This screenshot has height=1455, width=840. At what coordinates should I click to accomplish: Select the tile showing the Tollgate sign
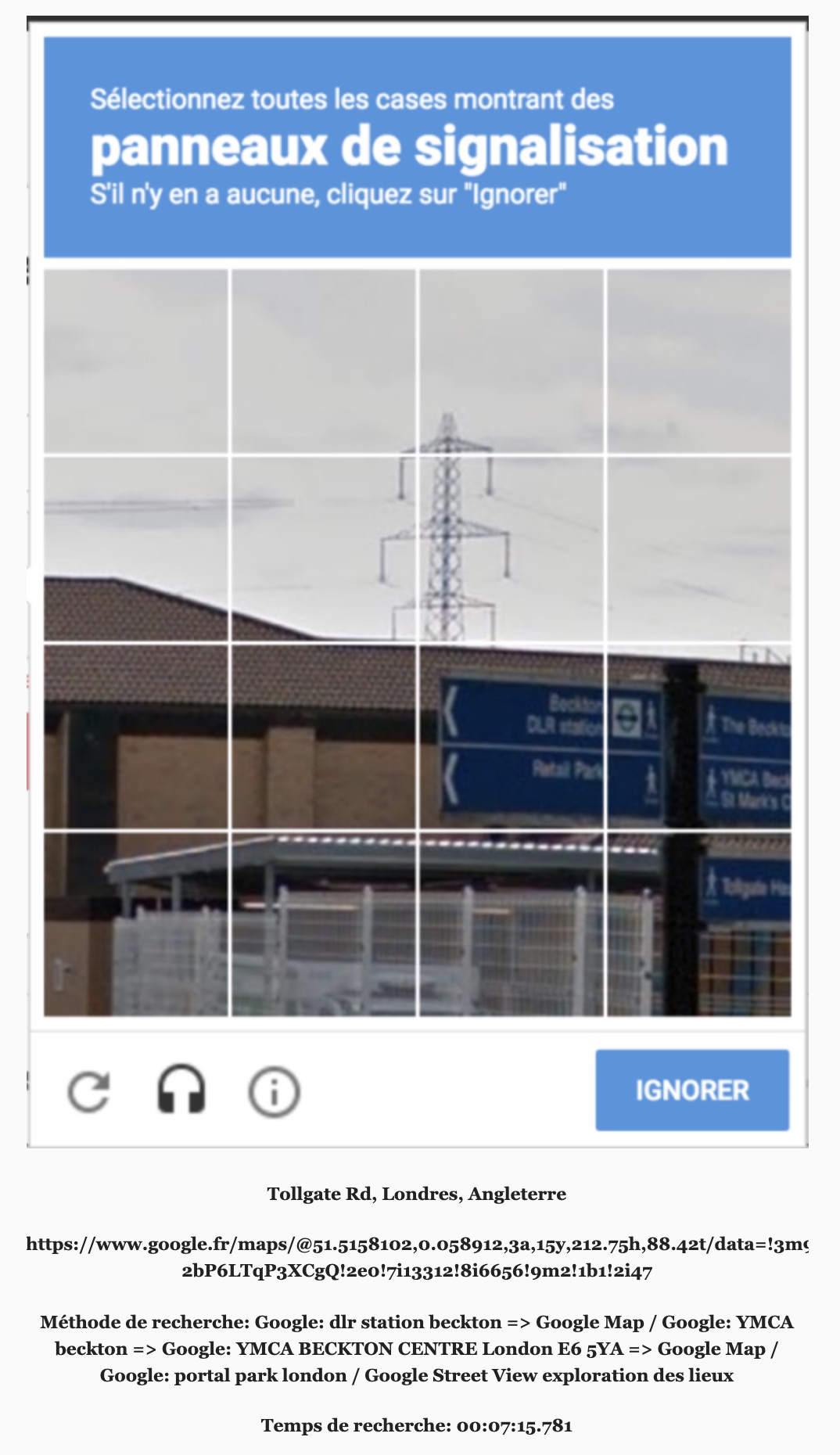tap(698, 924)
